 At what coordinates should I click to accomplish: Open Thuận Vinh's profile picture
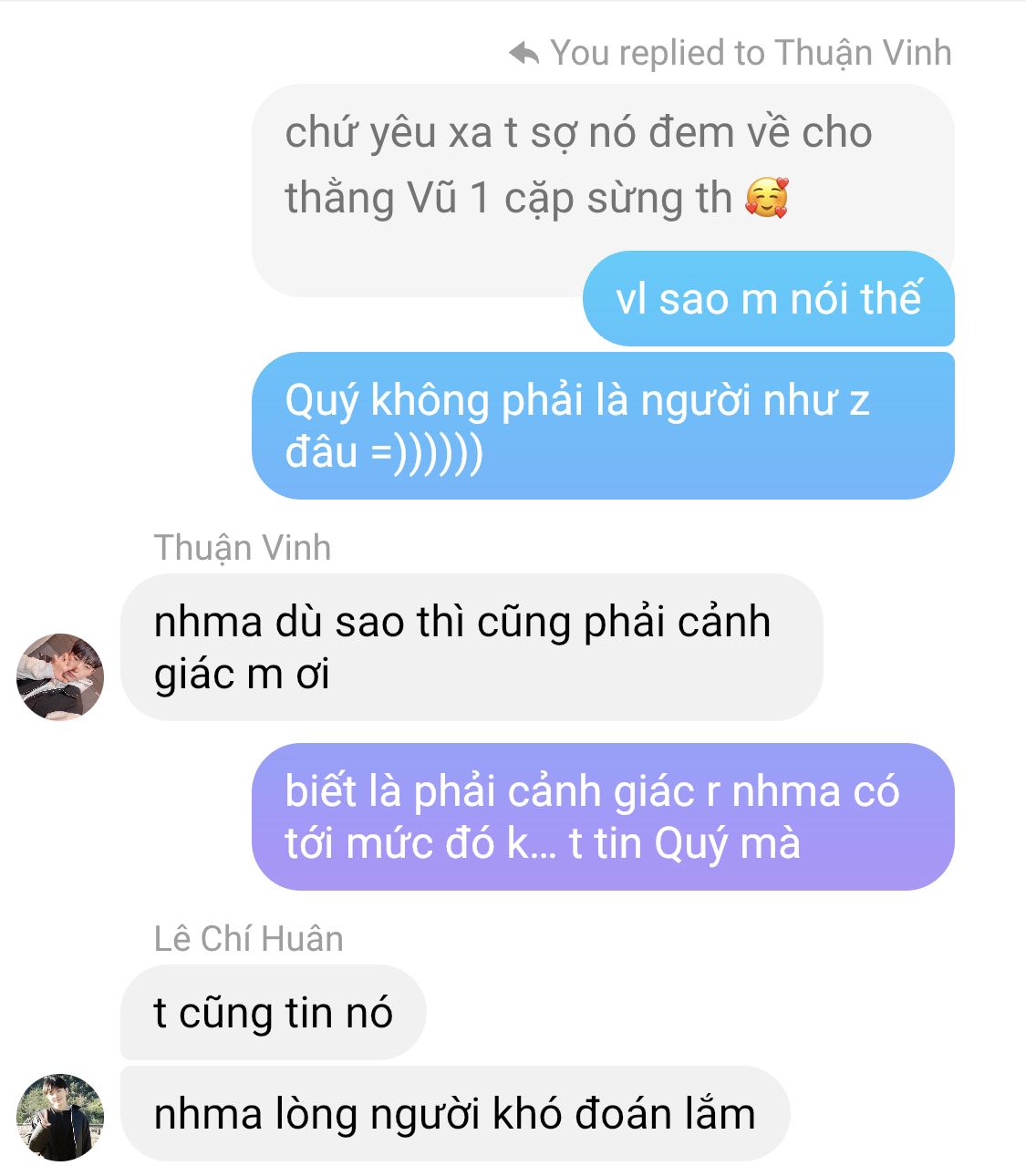click(x=60, y=677)
